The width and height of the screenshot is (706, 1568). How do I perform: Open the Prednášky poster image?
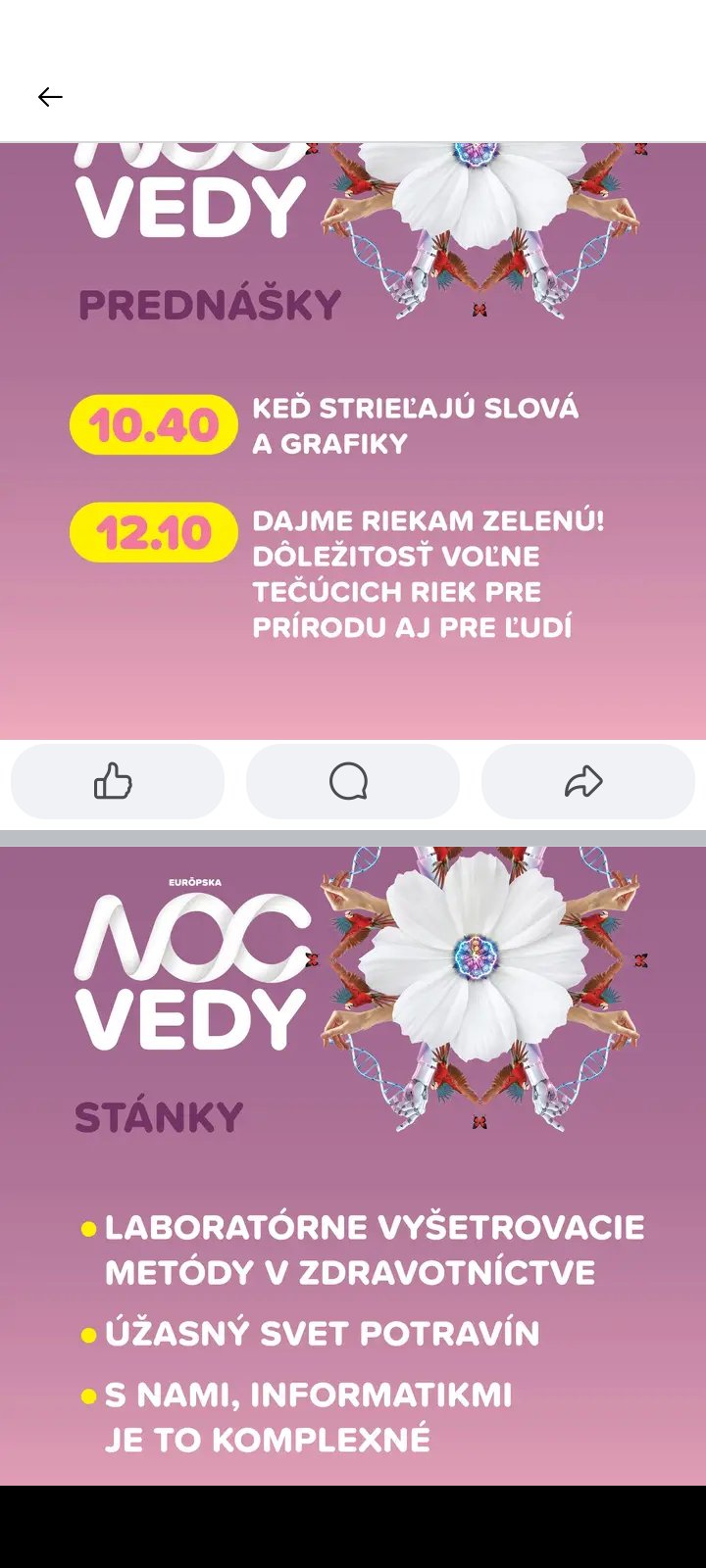[353, 441]
